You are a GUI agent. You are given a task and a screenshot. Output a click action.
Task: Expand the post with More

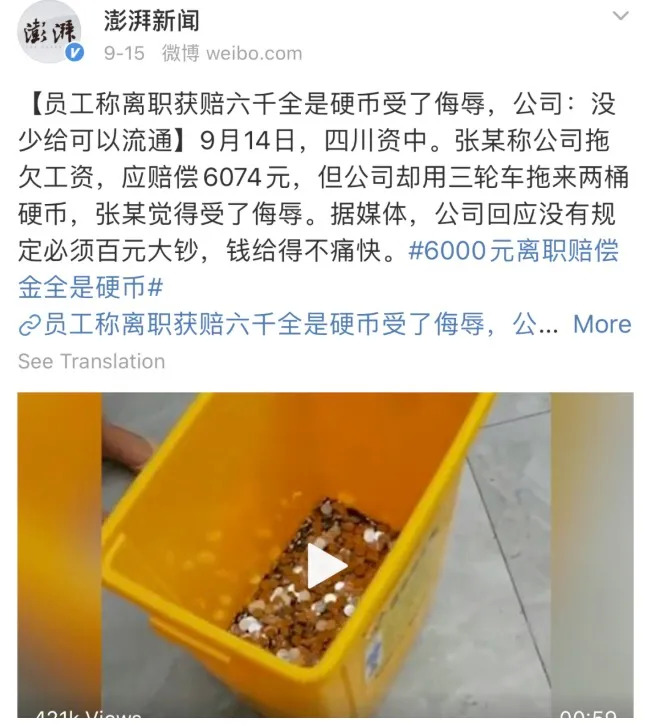(x=601, y=324)
